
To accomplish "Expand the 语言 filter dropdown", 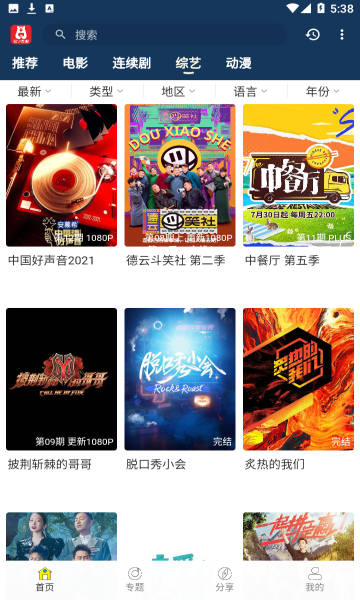I will (x=251, y=91).
